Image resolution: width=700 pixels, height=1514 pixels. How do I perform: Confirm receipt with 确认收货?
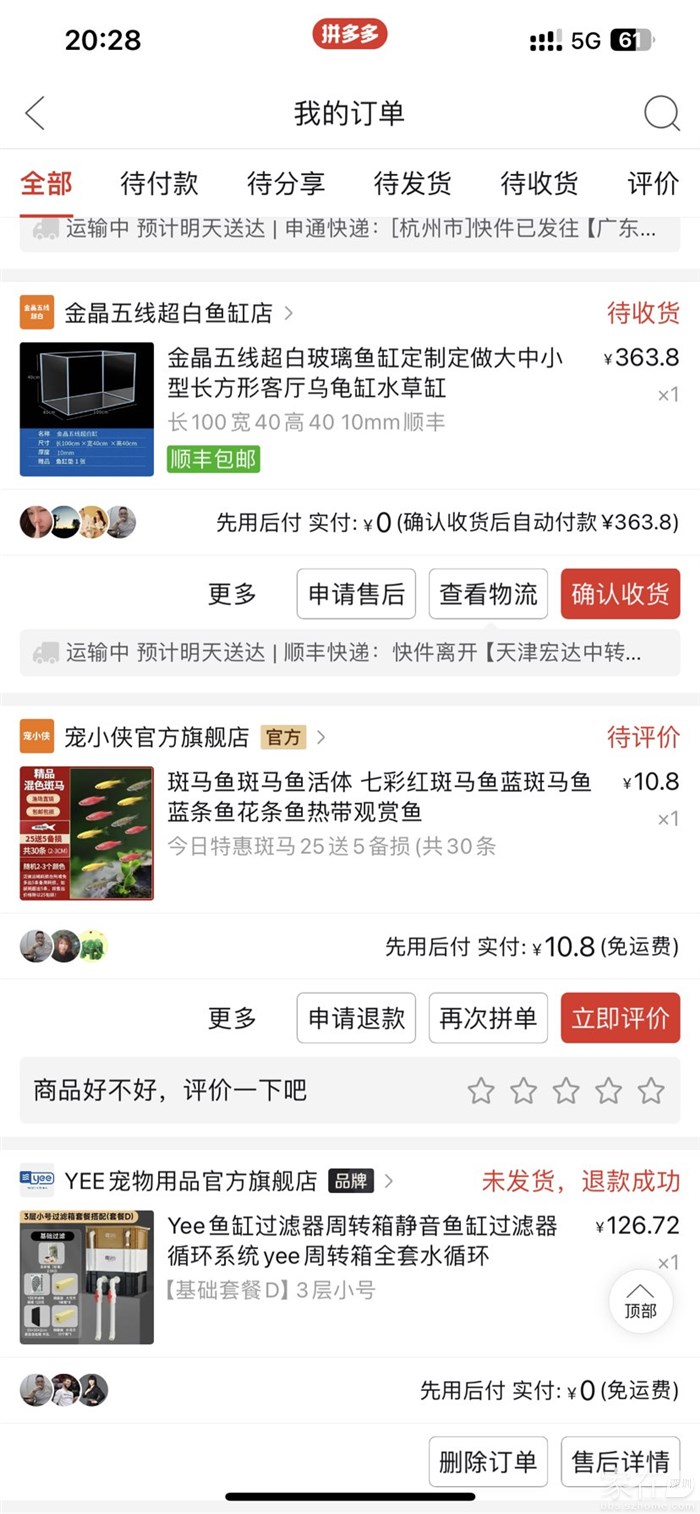click(x=620, y=594)
